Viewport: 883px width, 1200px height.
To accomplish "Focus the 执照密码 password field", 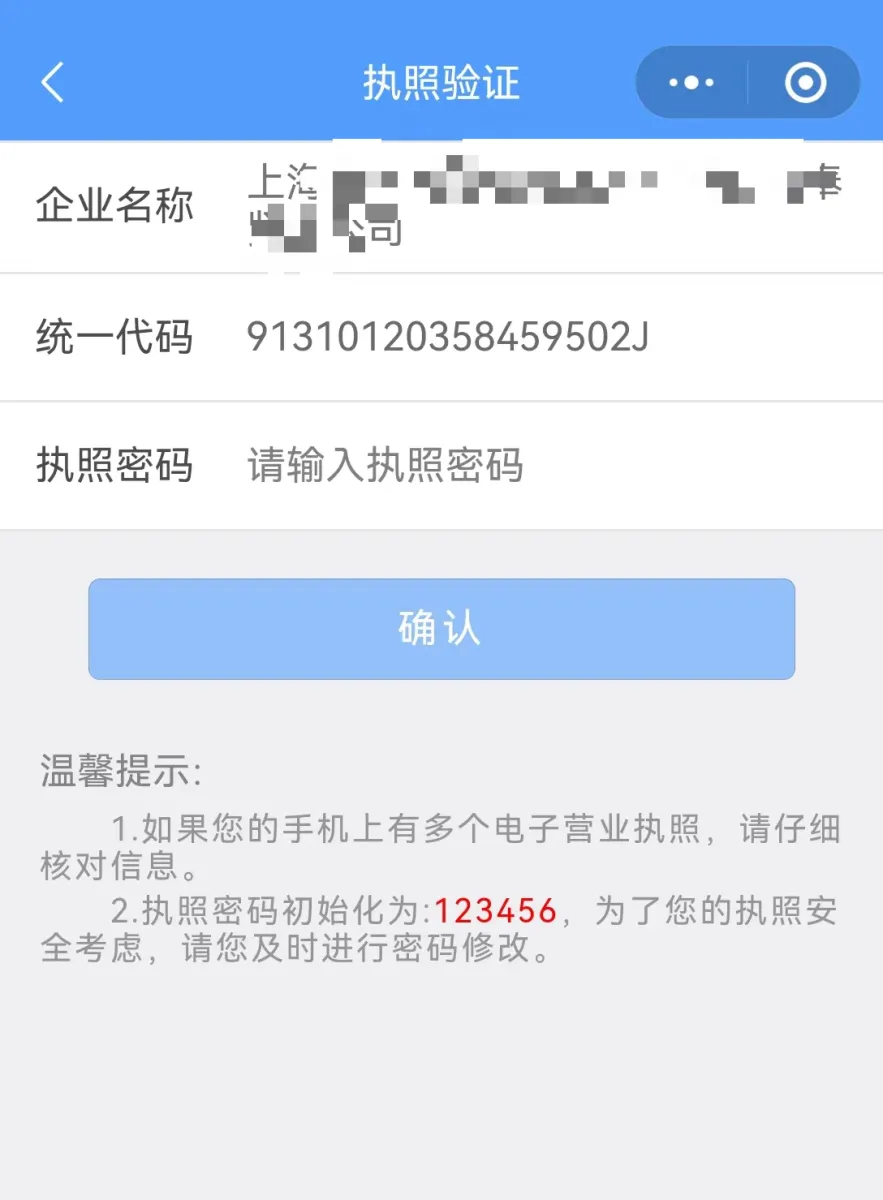I will [540, 466].
